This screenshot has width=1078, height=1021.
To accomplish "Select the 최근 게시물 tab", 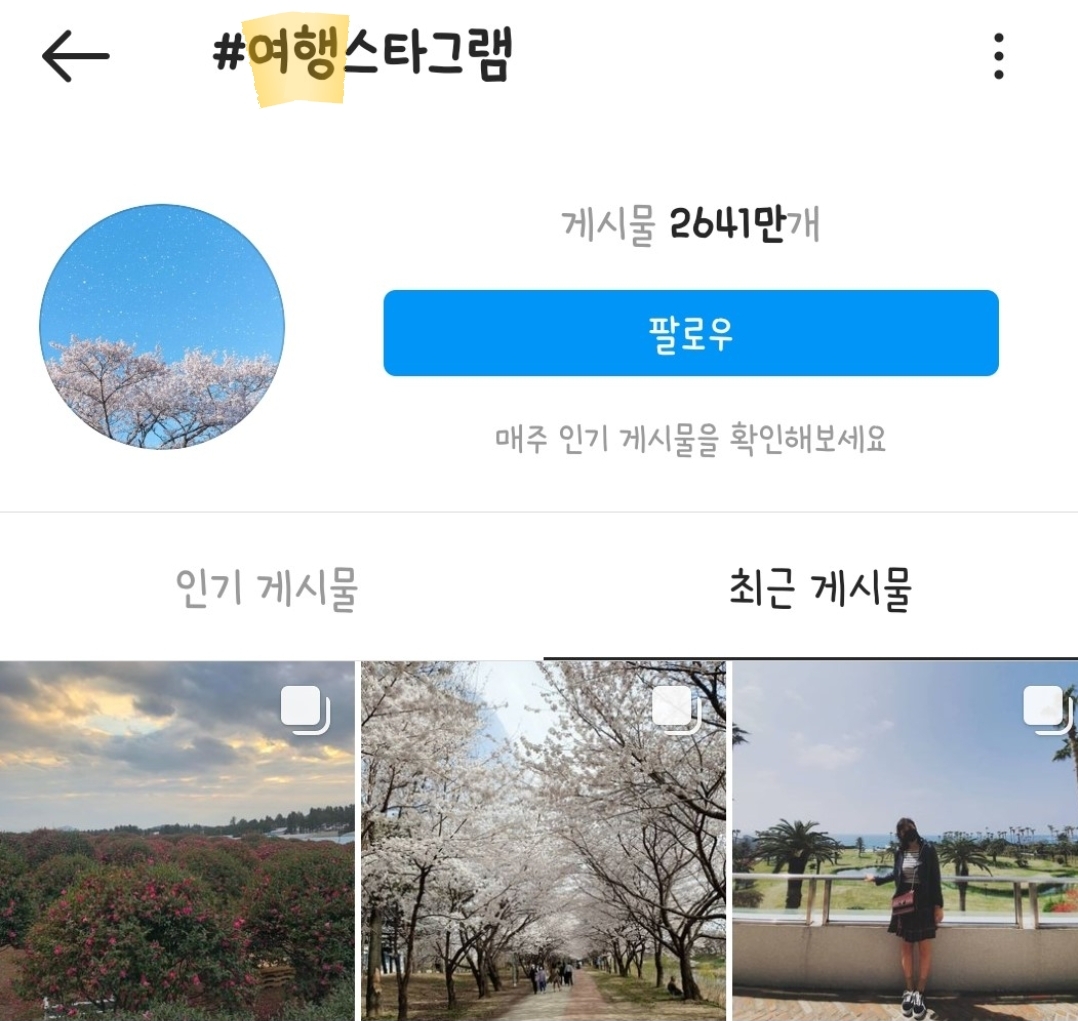I will [x=820, y=589].
